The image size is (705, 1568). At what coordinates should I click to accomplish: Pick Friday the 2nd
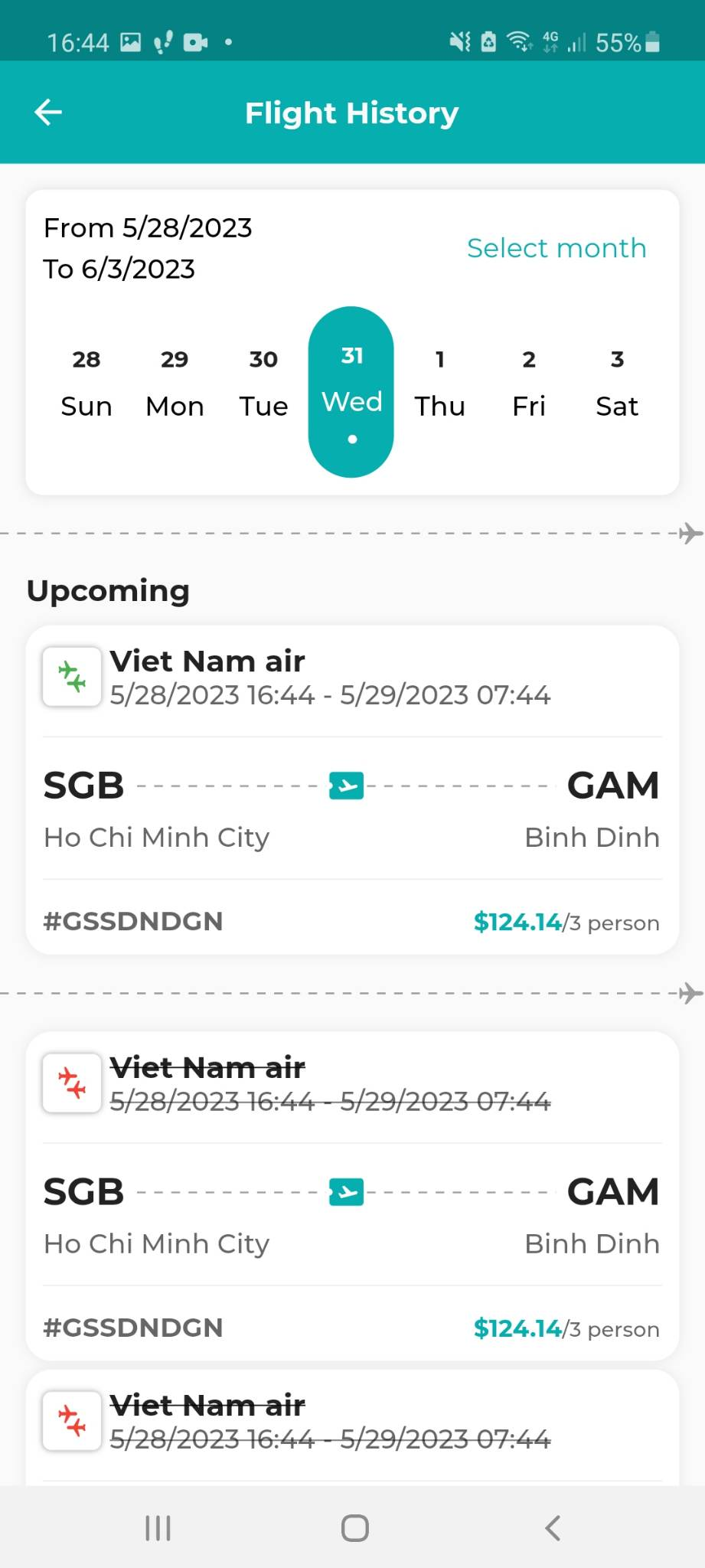coord(529,384)
